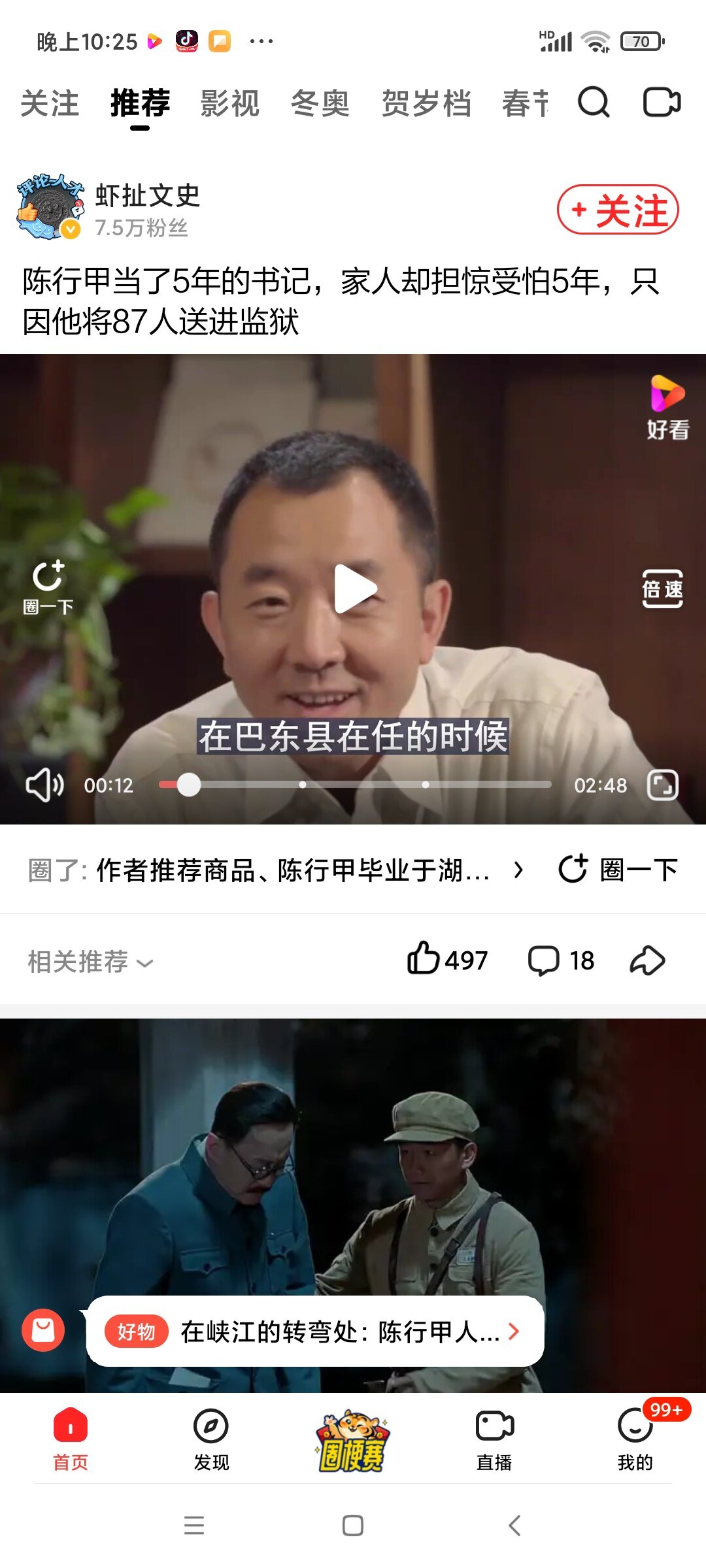
Task: Open the 18 comments
Action: (561, 960)
